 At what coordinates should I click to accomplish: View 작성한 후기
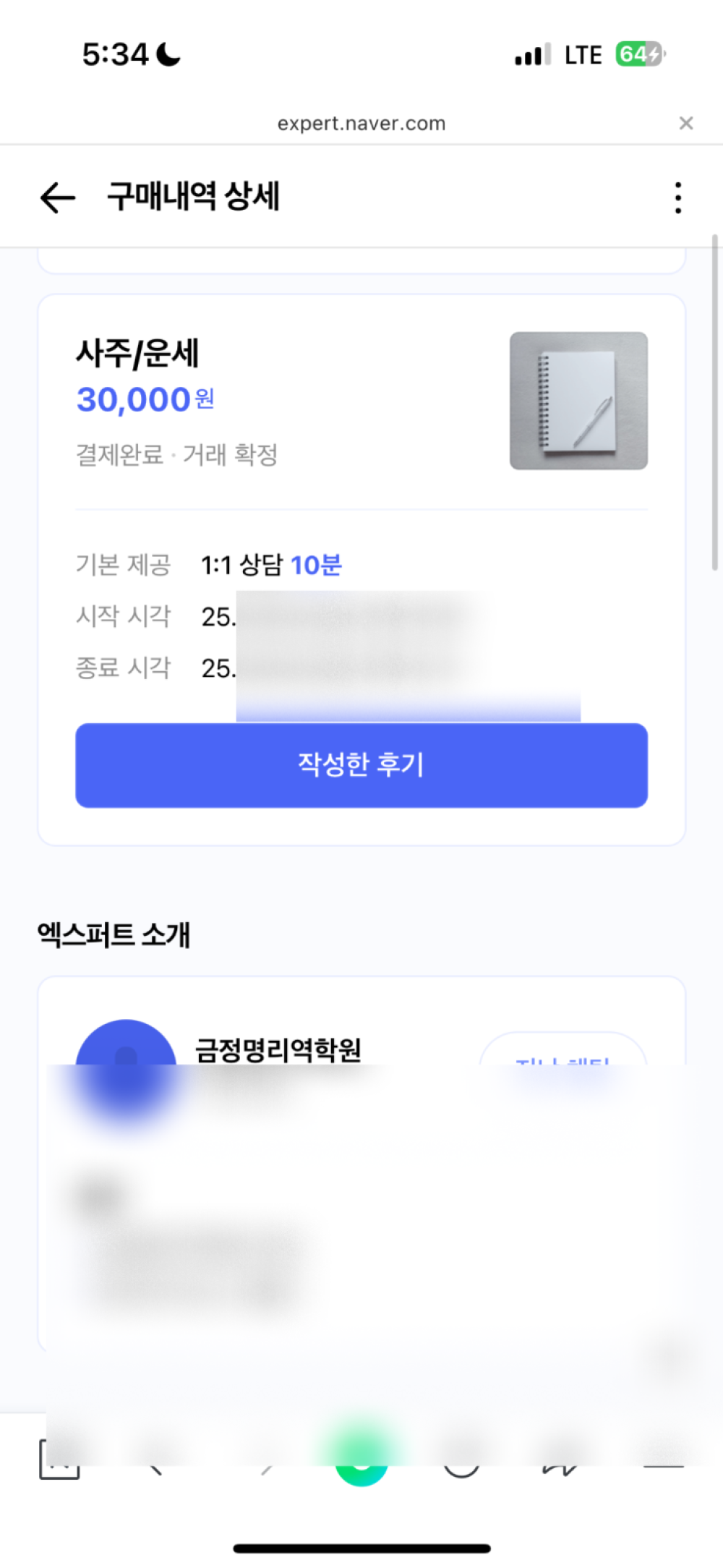361,765
